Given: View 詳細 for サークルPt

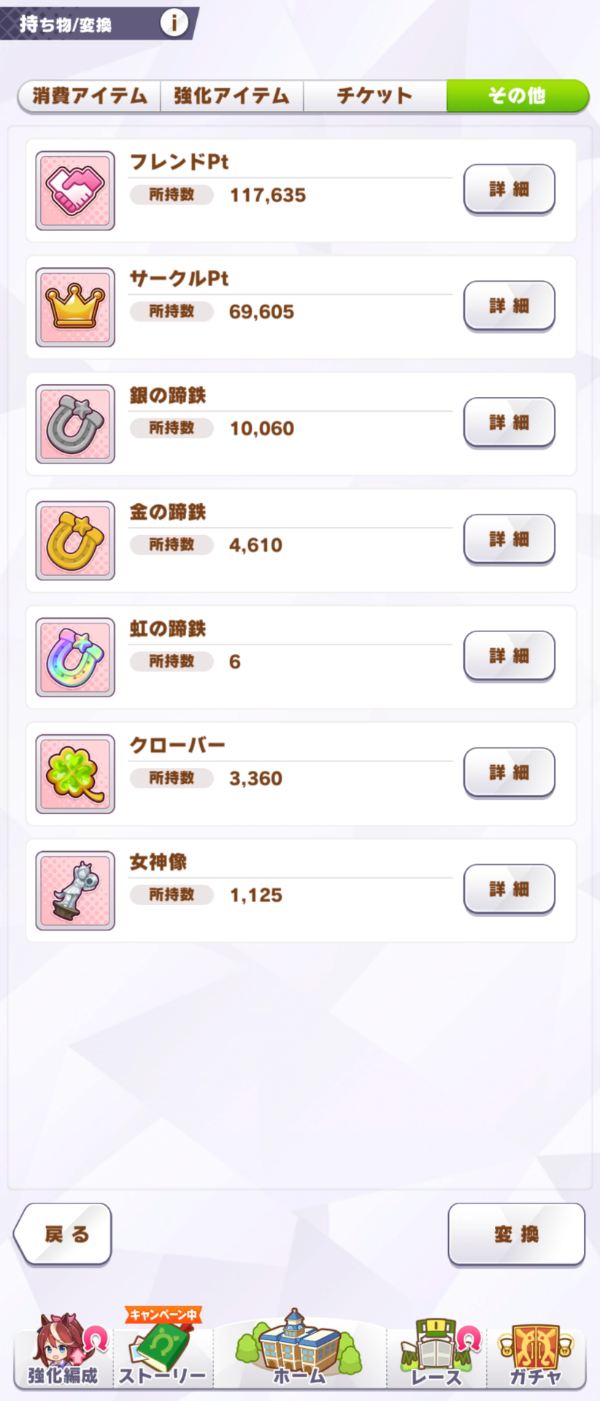Looking at the screenshot, I should (509, 306).
